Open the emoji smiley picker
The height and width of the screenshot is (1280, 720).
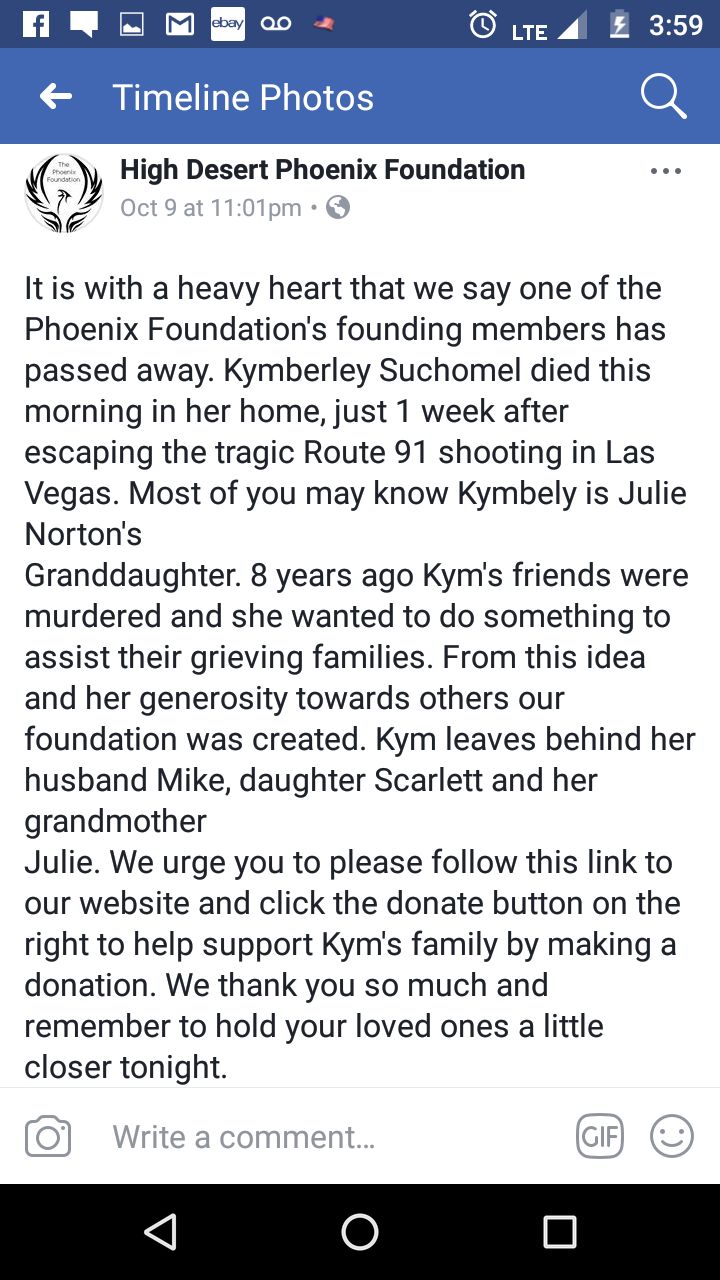(x=672, y=1137)
